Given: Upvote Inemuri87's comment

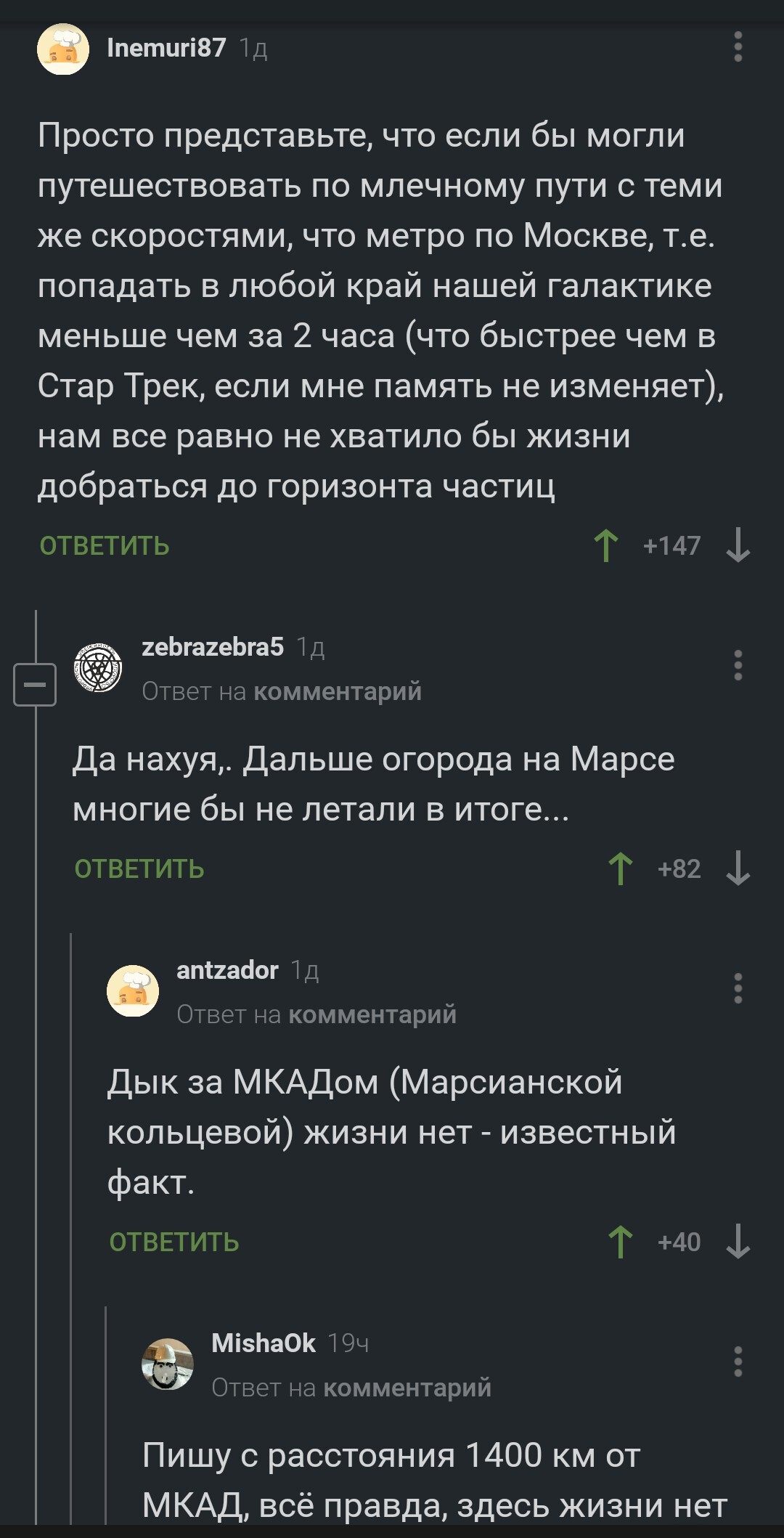Looking at the screenshot, I should tap(606, 546).
